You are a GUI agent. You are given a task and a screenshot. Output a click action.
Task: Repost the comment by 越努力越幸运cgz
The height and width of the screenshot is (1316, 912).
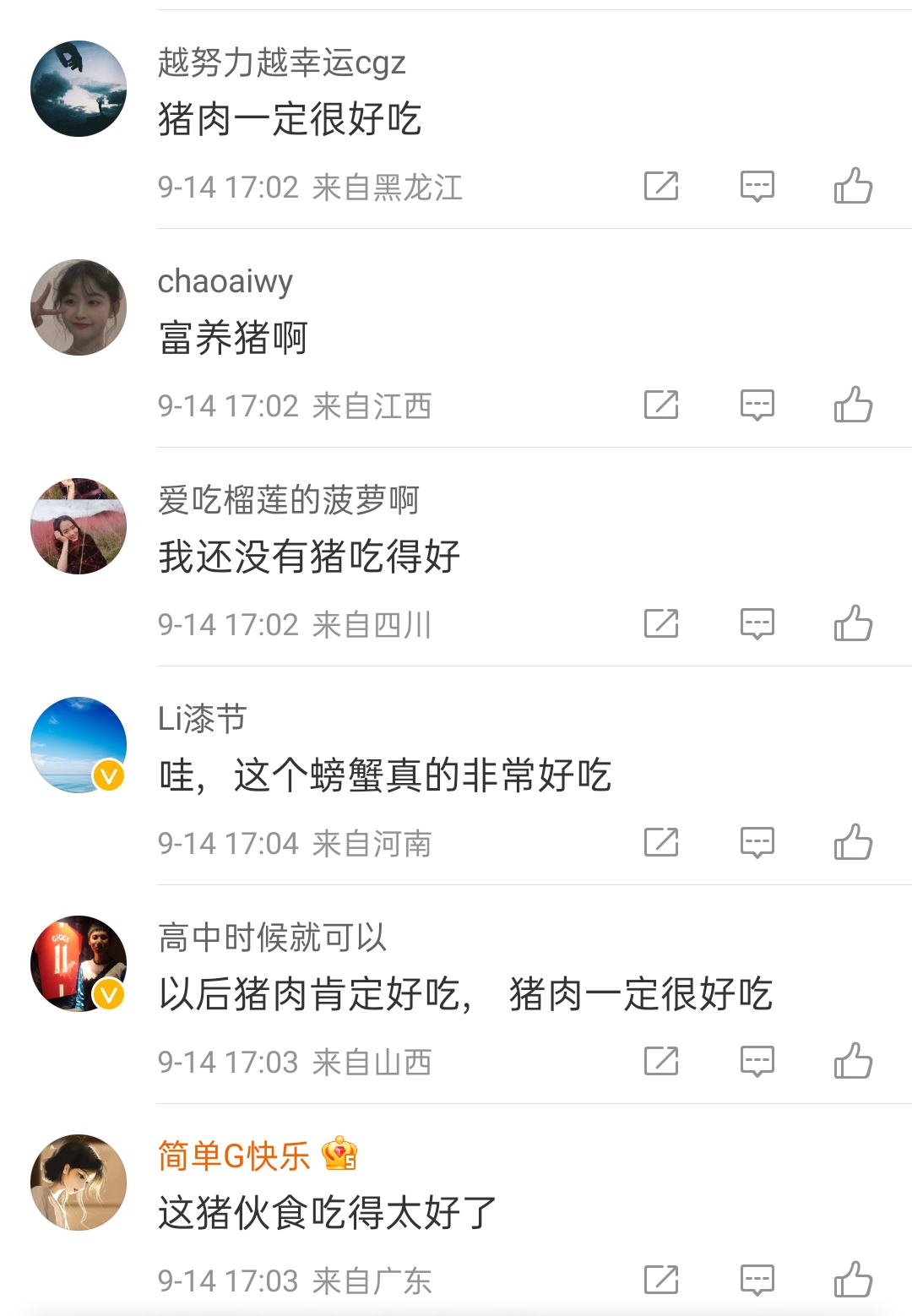point(661,186)
